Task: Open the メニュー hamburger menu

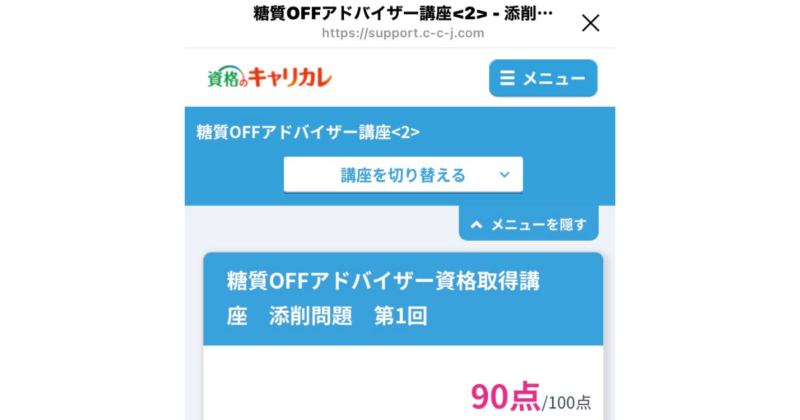Action: (542, 79)
